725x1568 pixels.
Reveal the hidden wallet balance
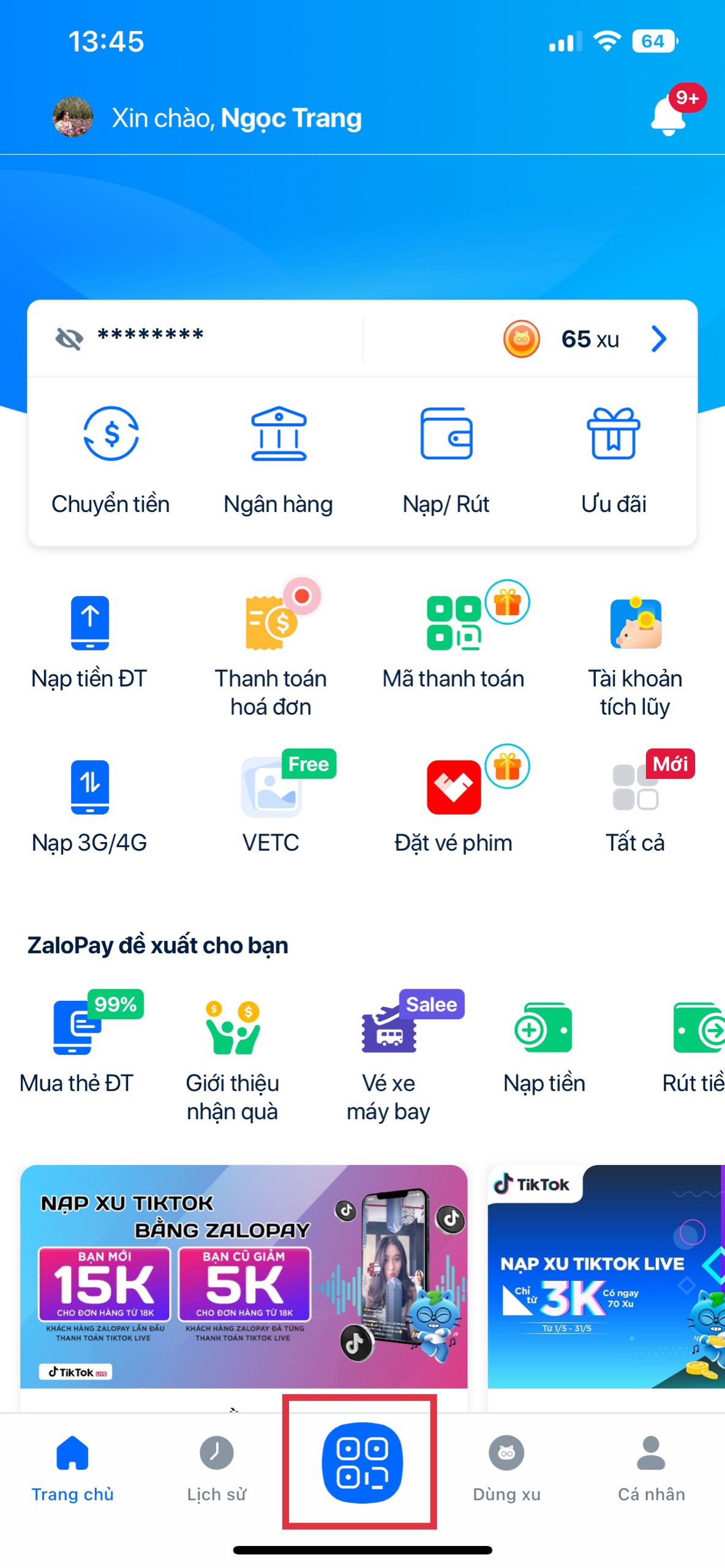(x=69, y=338)
